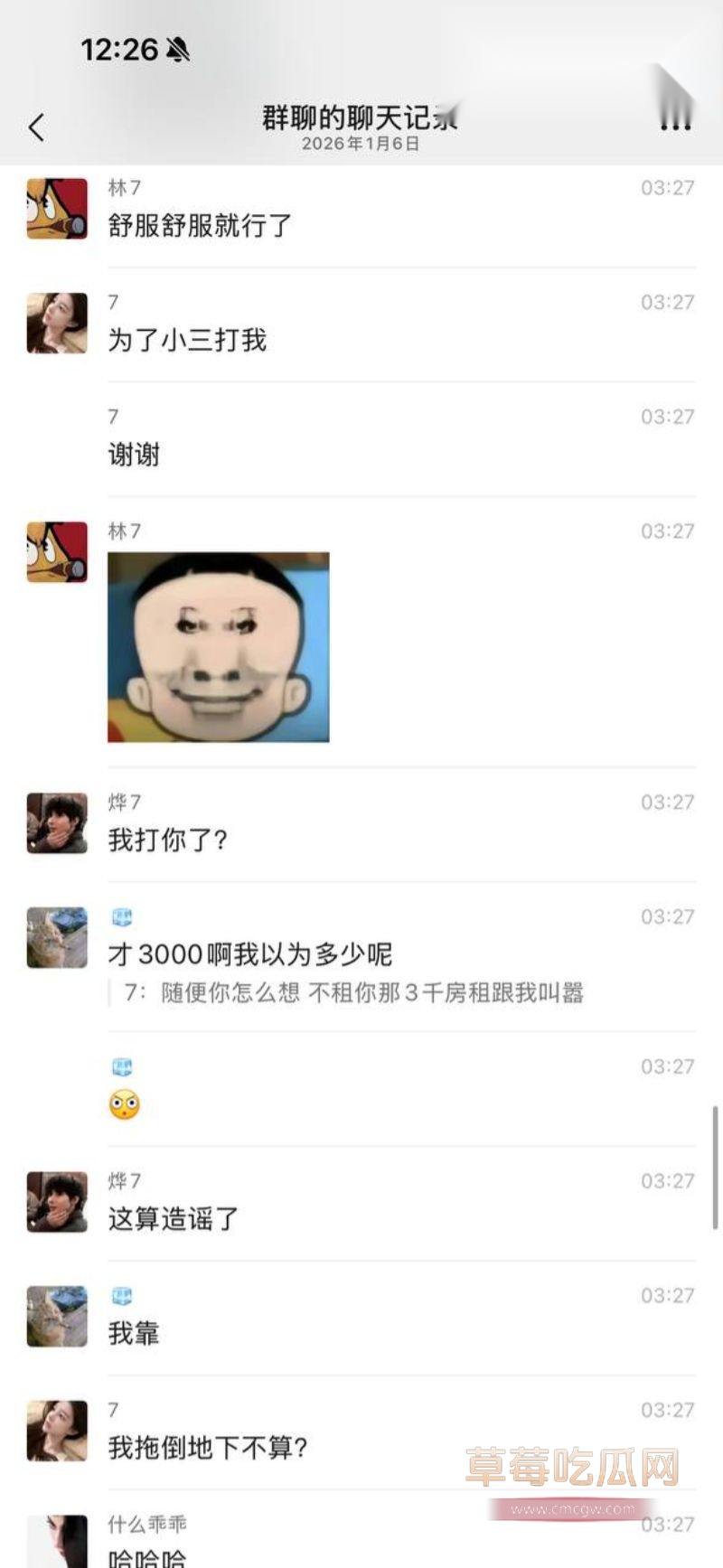
Task: Open the distorted face meme image
Action: point(219,644)
